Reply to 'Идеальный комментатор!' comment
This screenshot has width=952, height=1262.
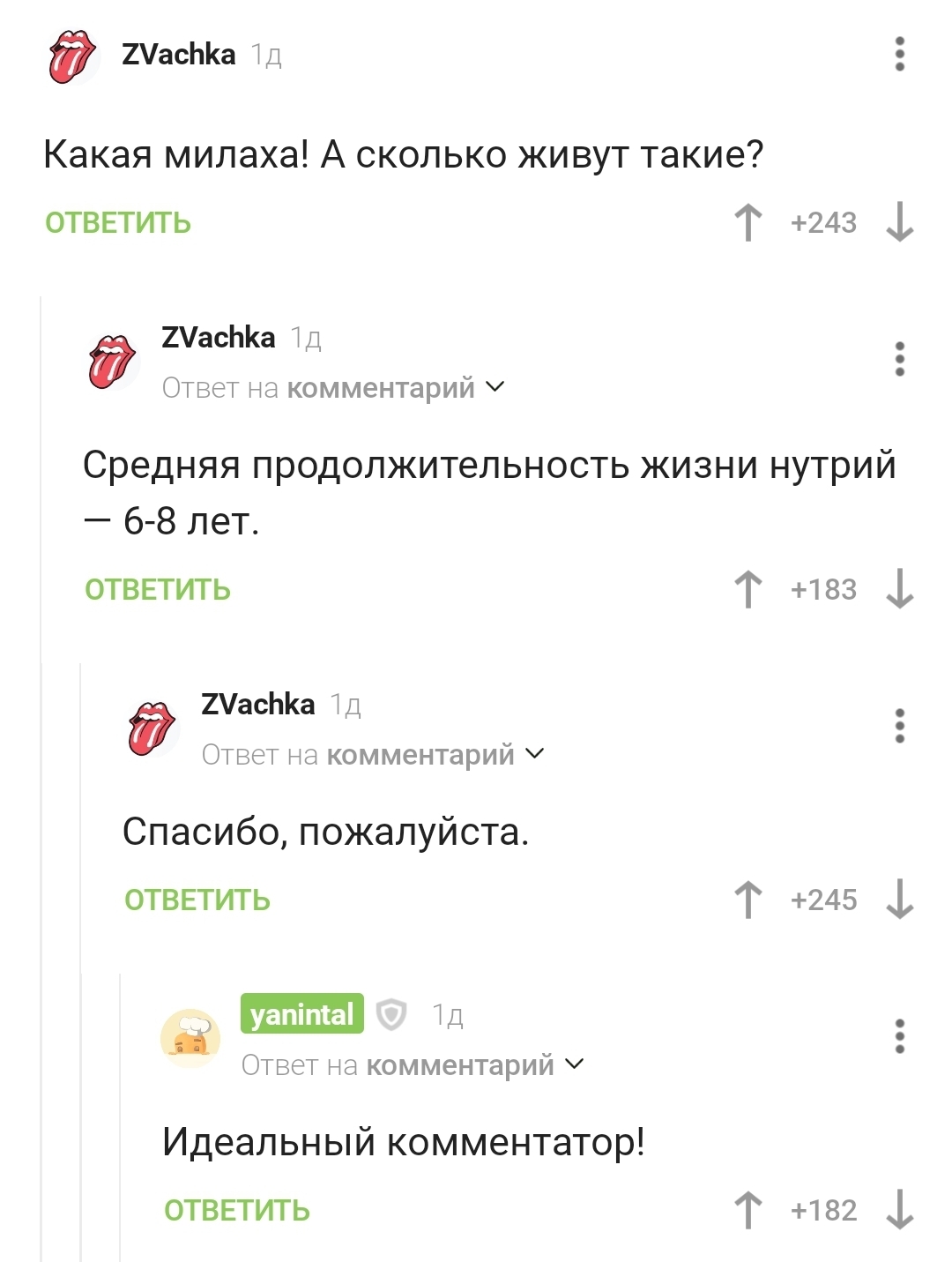click(x=237, y=1211)
